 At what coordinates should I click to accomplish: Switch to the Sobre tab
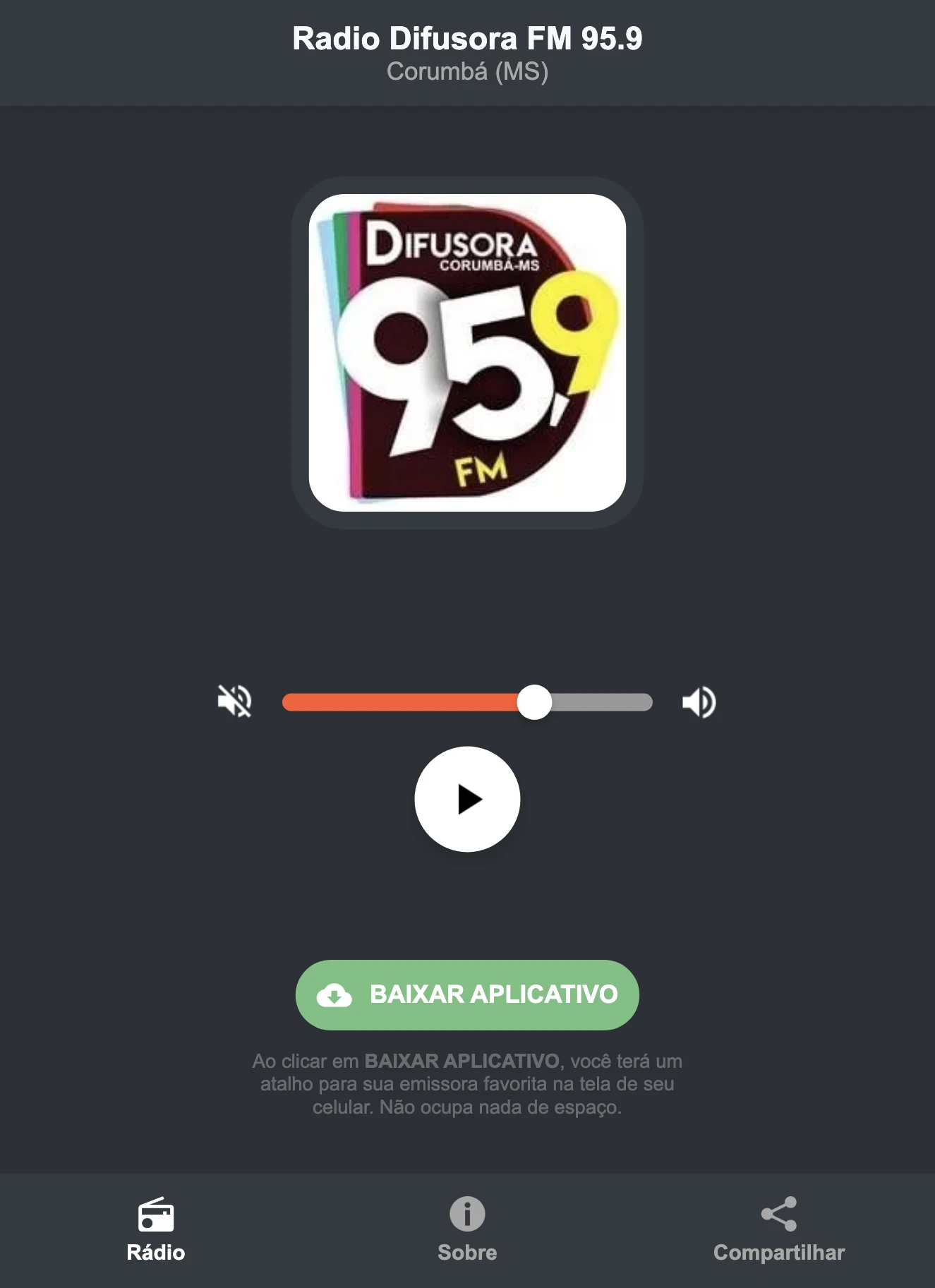467,1253
